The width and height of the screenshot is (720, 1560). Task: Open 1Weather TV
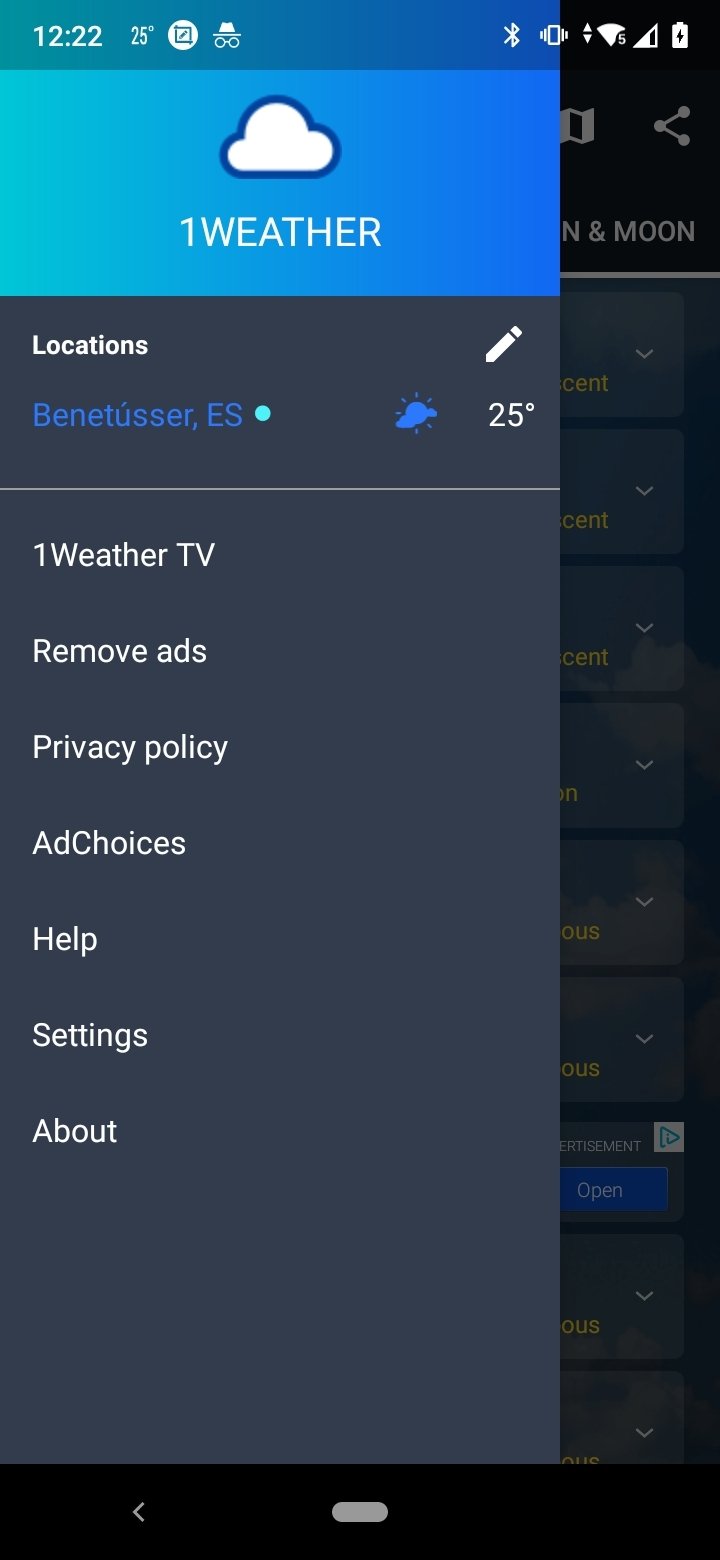click(x=280, y=555)
